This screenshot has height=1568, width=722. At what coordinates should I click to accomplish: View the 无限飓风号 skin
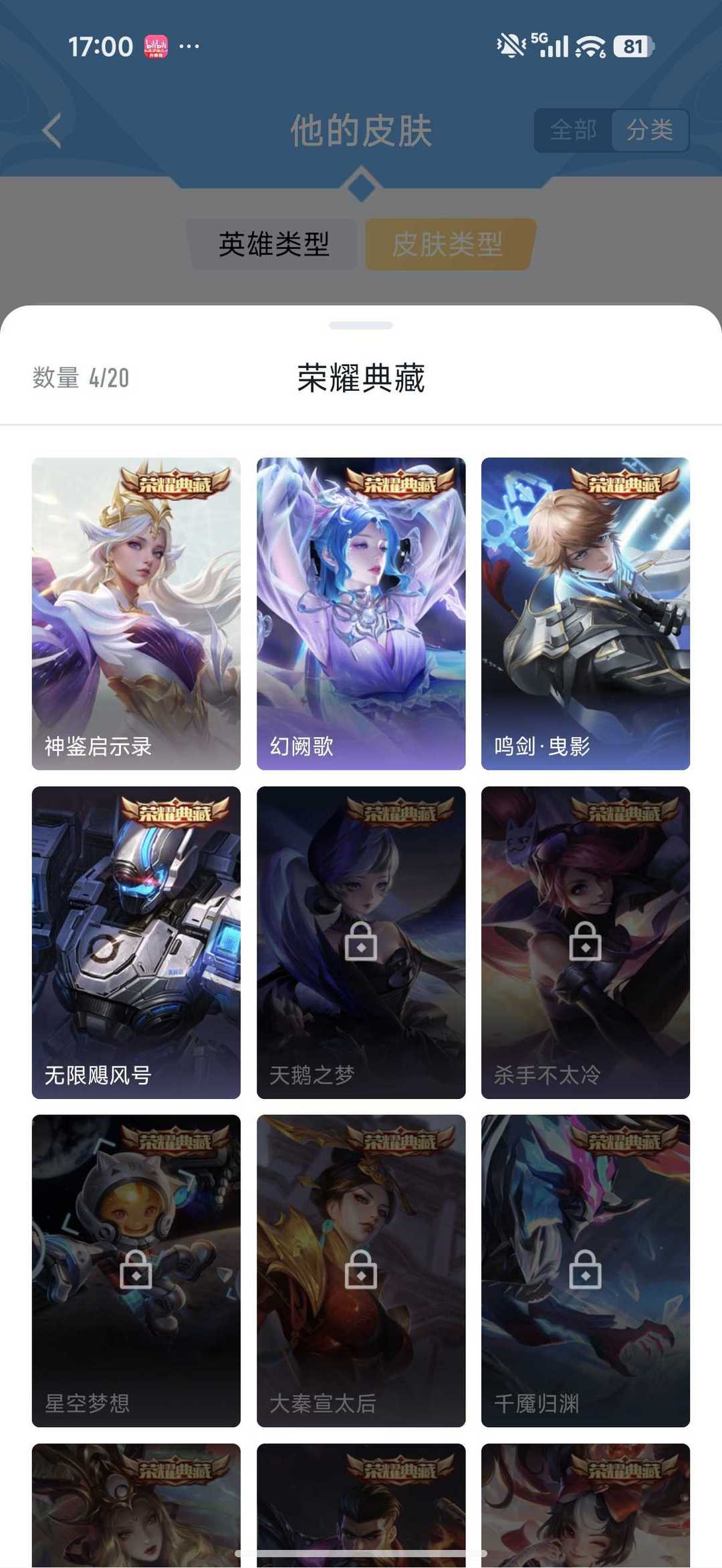136,942
